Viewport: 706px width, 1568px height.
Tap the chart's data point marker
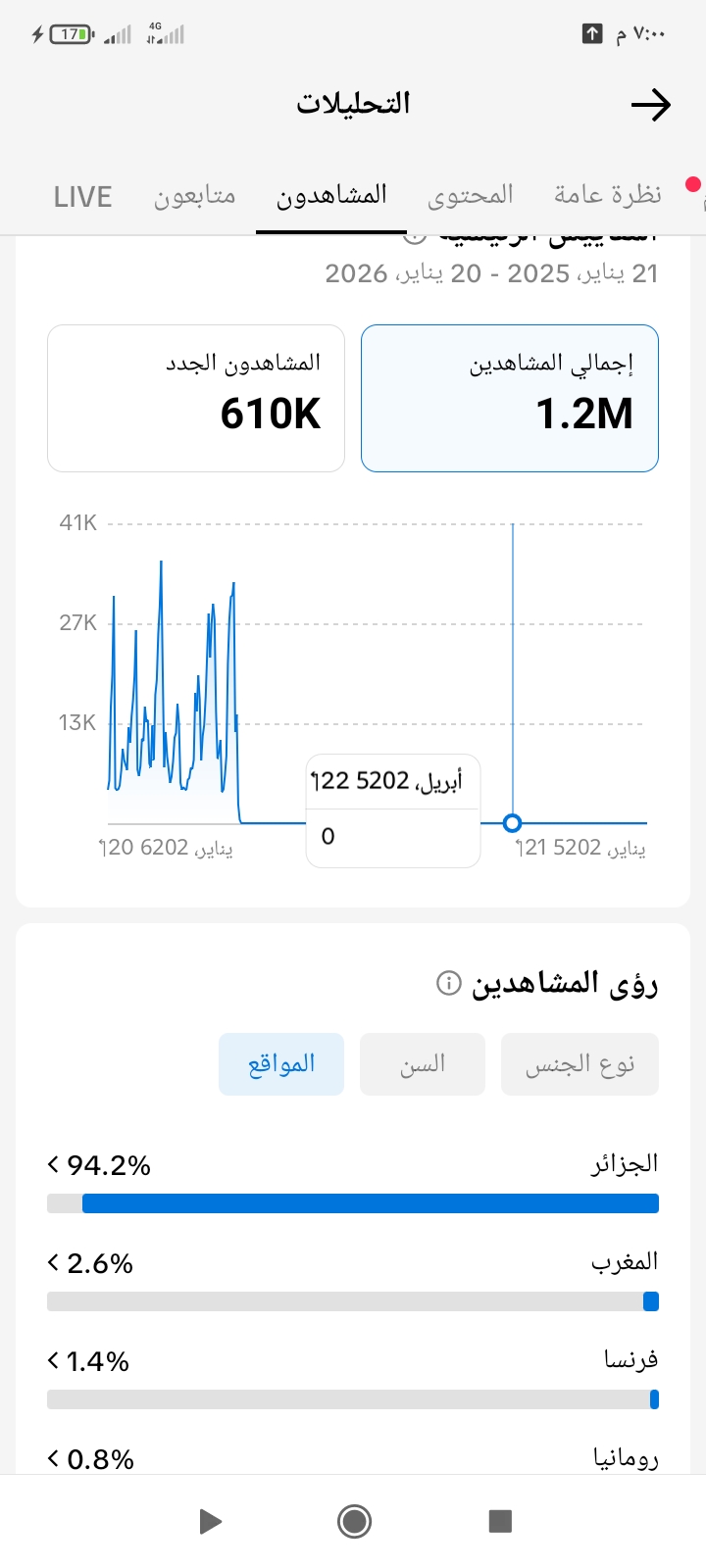coord(512,822)
